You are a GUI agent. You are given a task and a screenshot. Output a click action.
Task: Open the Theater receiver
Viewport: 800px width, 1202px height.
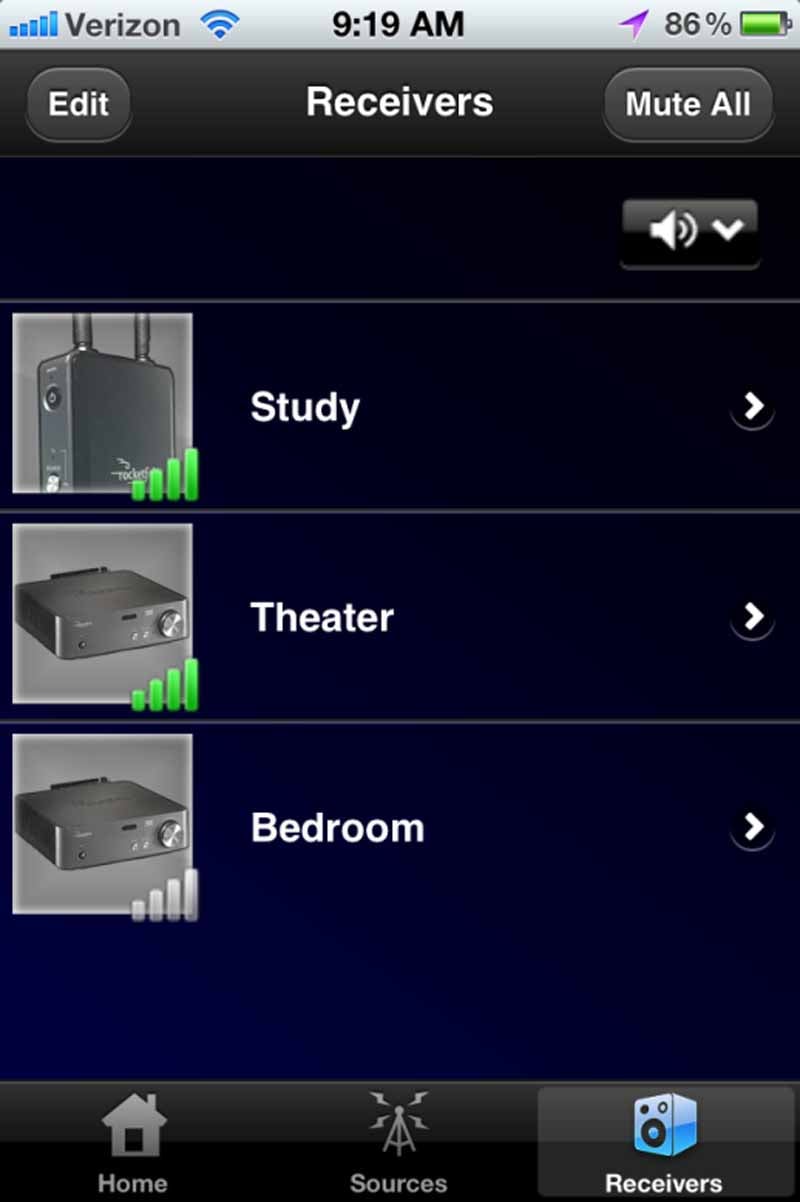[x=400, y=617]
